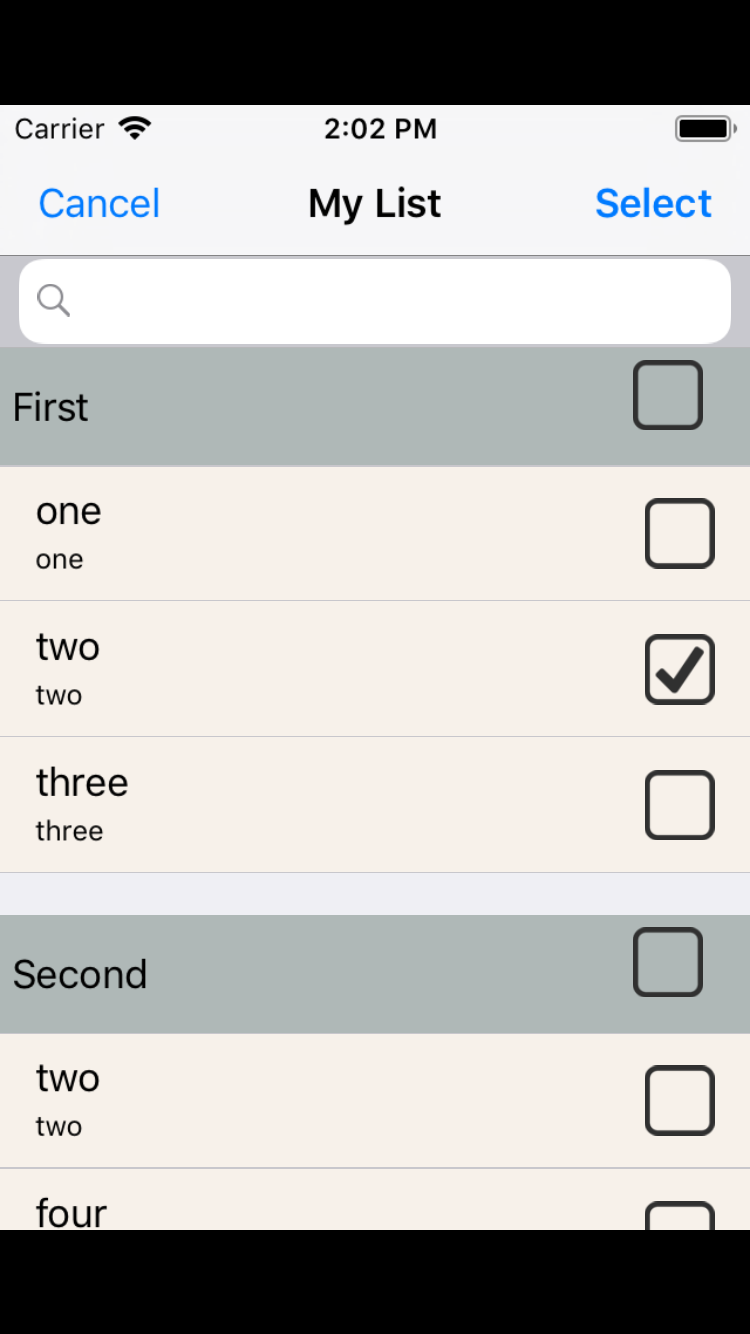This screenshot has width=750, height=1334.
Task: Check the box for the First section
Action: tap(667, 394)
